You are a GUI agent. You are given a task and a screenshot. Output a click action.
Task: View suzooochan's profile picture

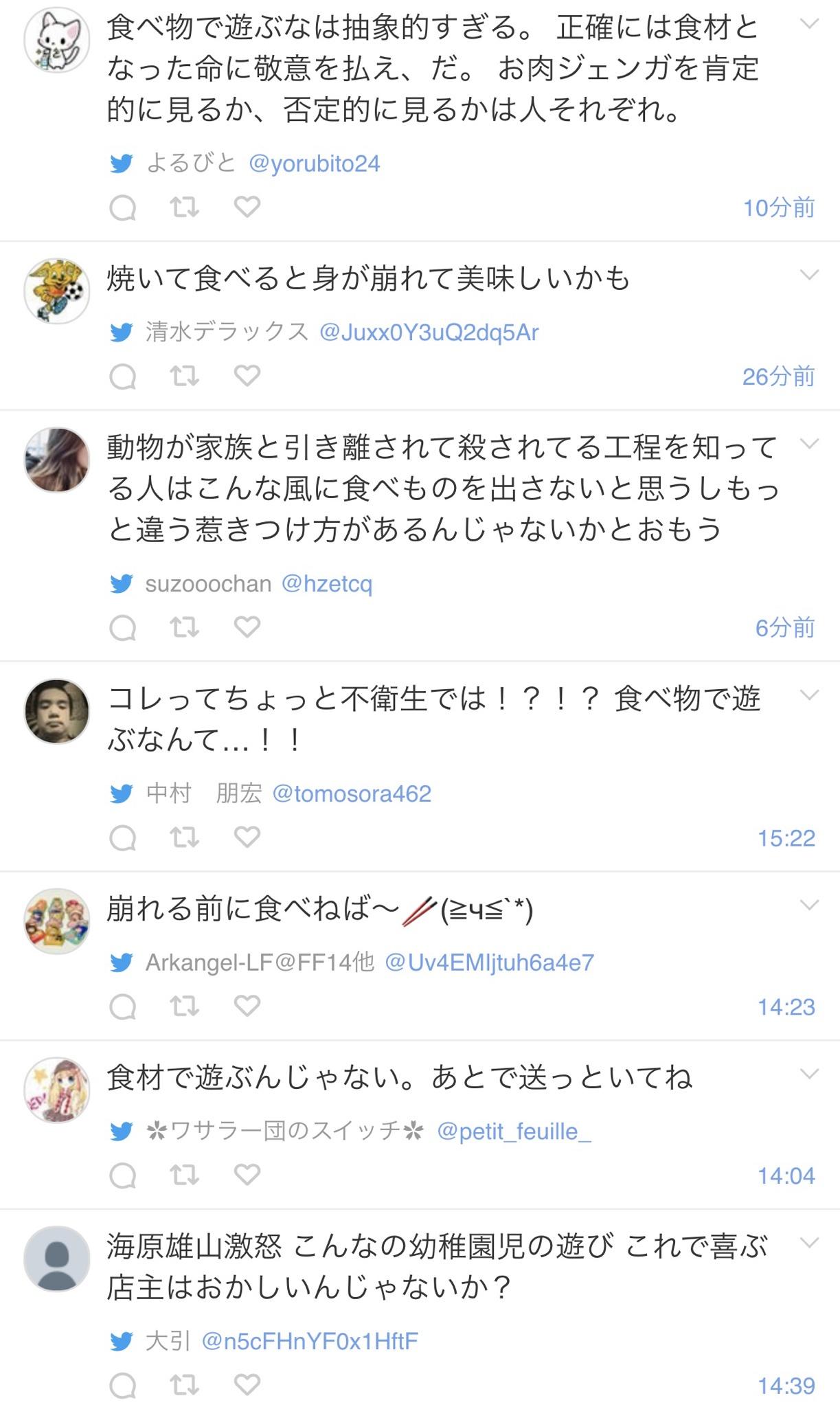57,460
